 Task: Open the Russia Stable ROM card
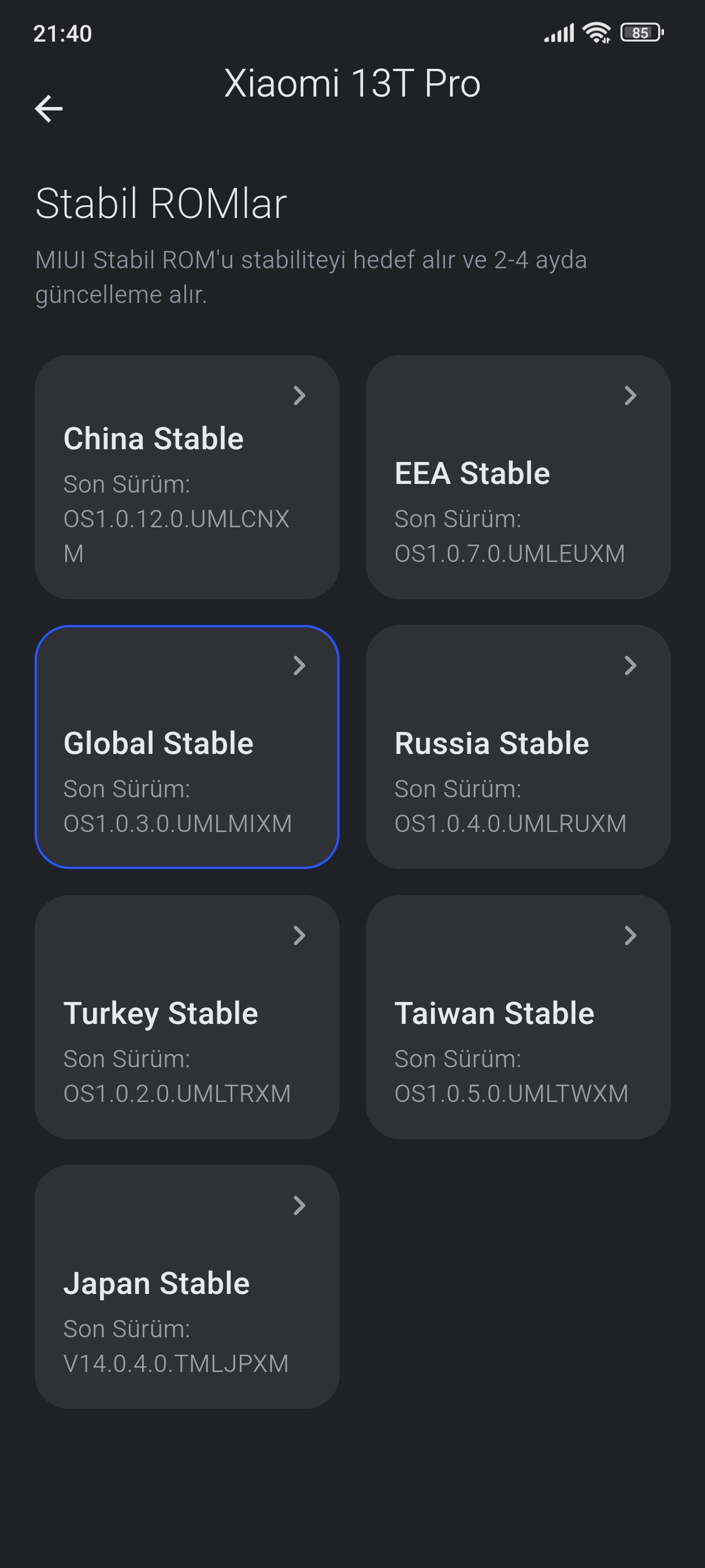518,747
